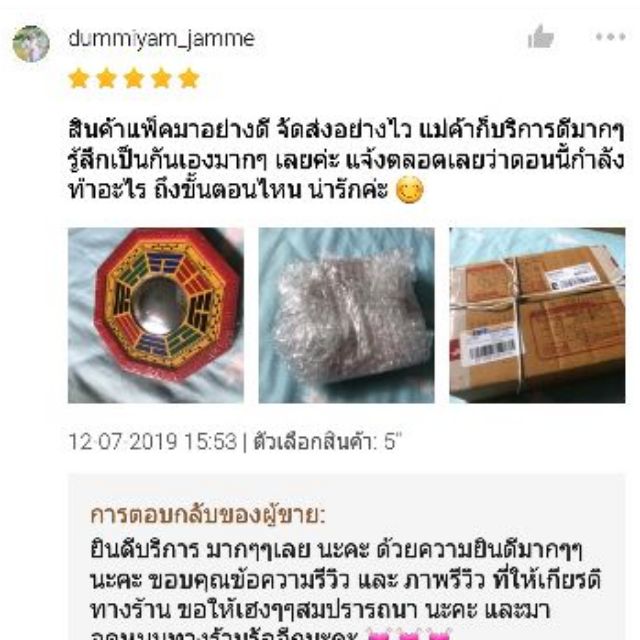View the bubble wrap packaging review photo
The height and width of the screenshot is (640, 640).
tap(346, 315)
